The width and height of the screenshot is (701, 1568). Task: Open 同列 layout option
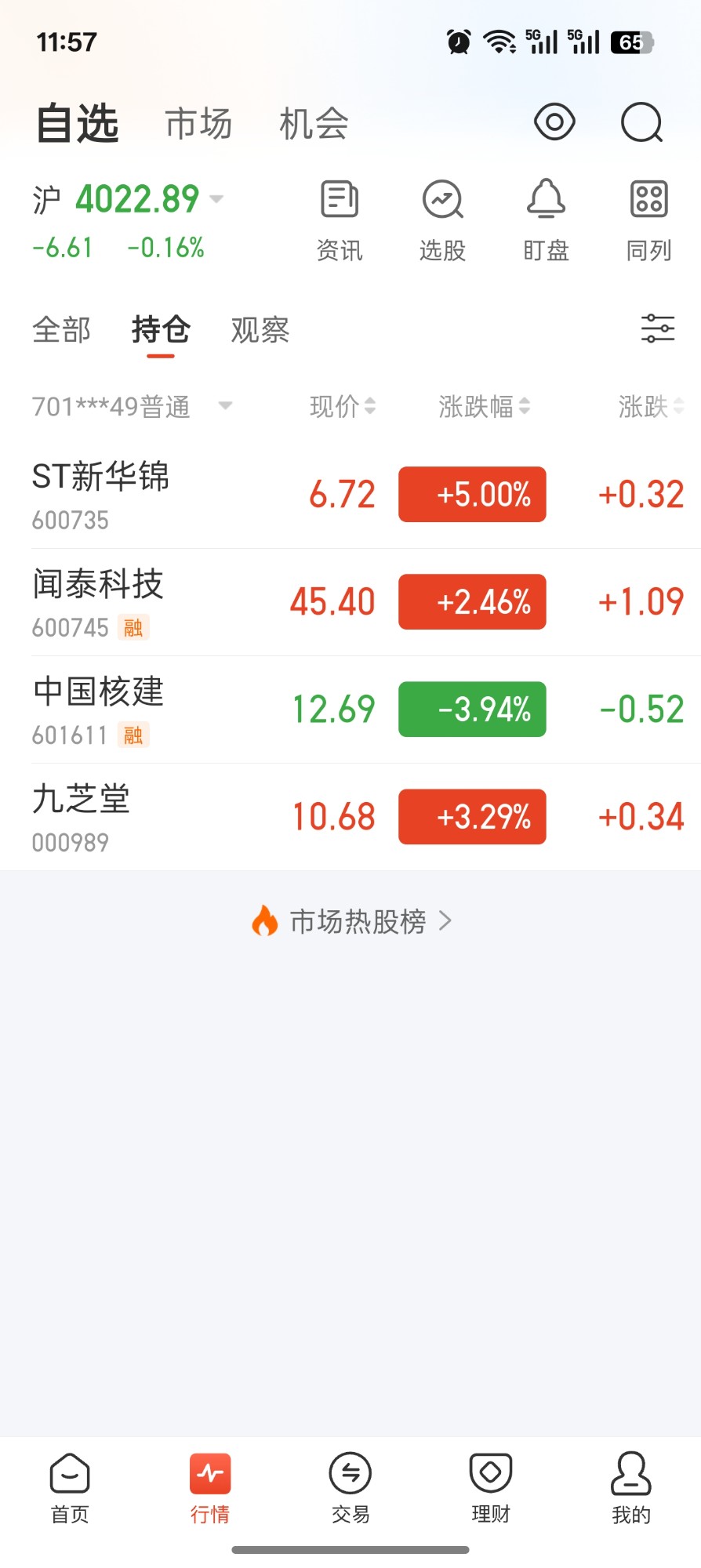pyautogui.click(x=649, y=221)
